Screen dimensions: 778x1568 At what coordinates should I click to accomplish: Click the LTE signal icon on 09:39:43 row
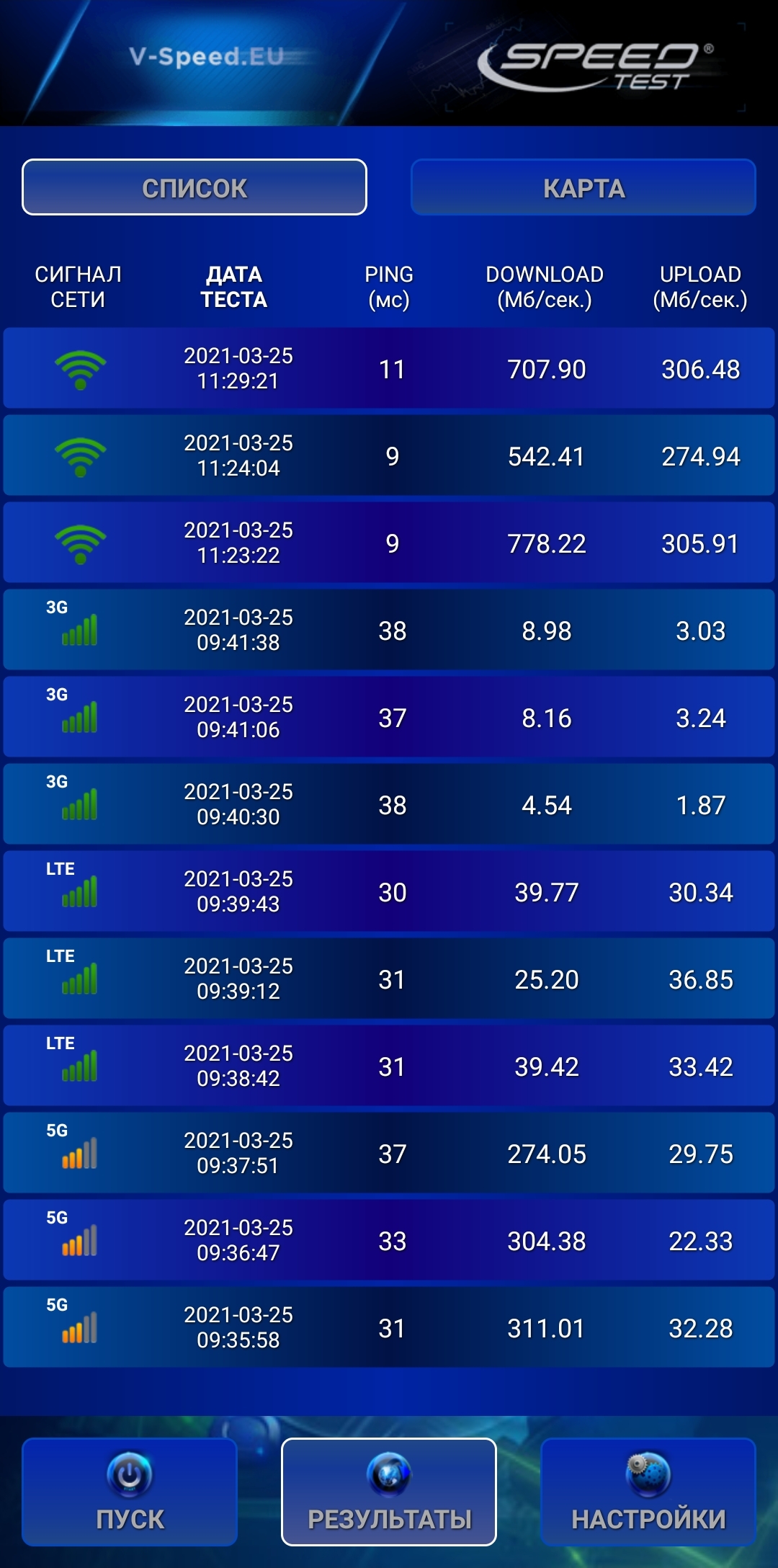[x=79, y=892]
